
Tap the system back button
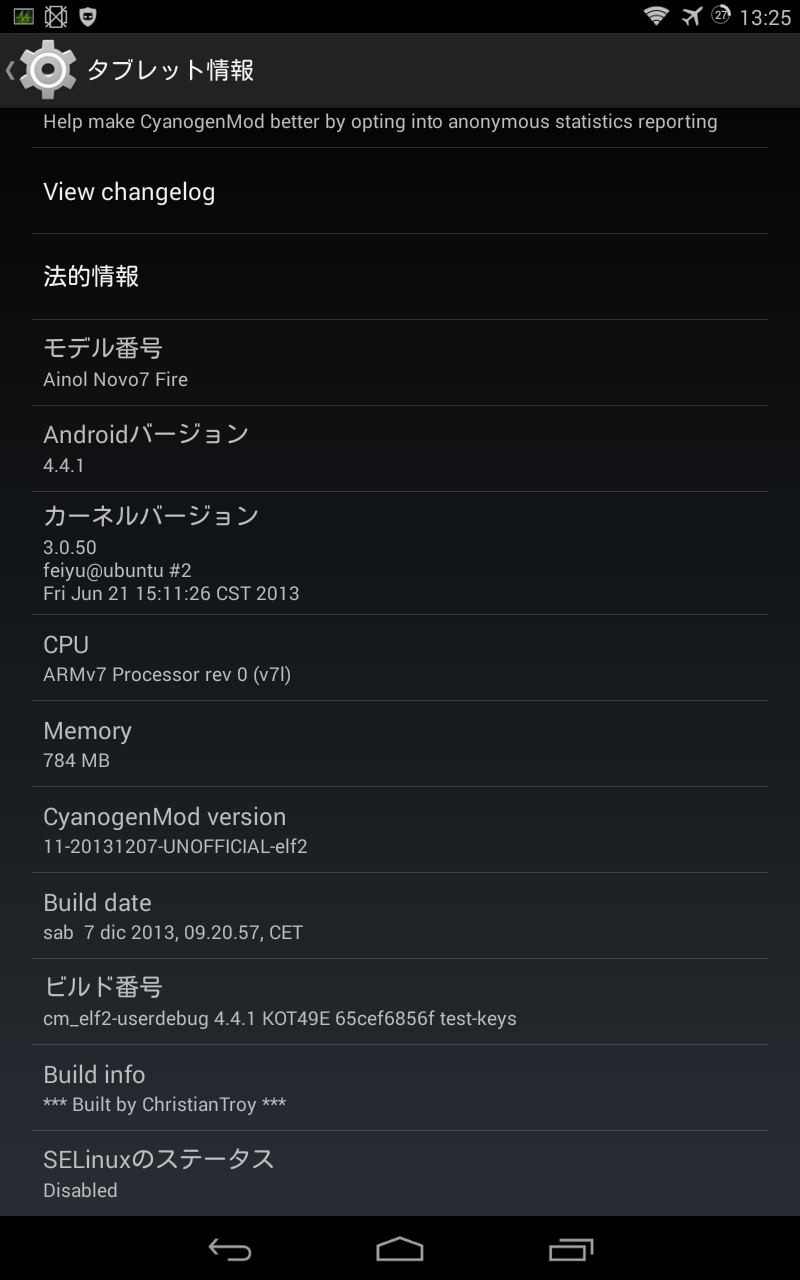click(x=229, y=1249)
